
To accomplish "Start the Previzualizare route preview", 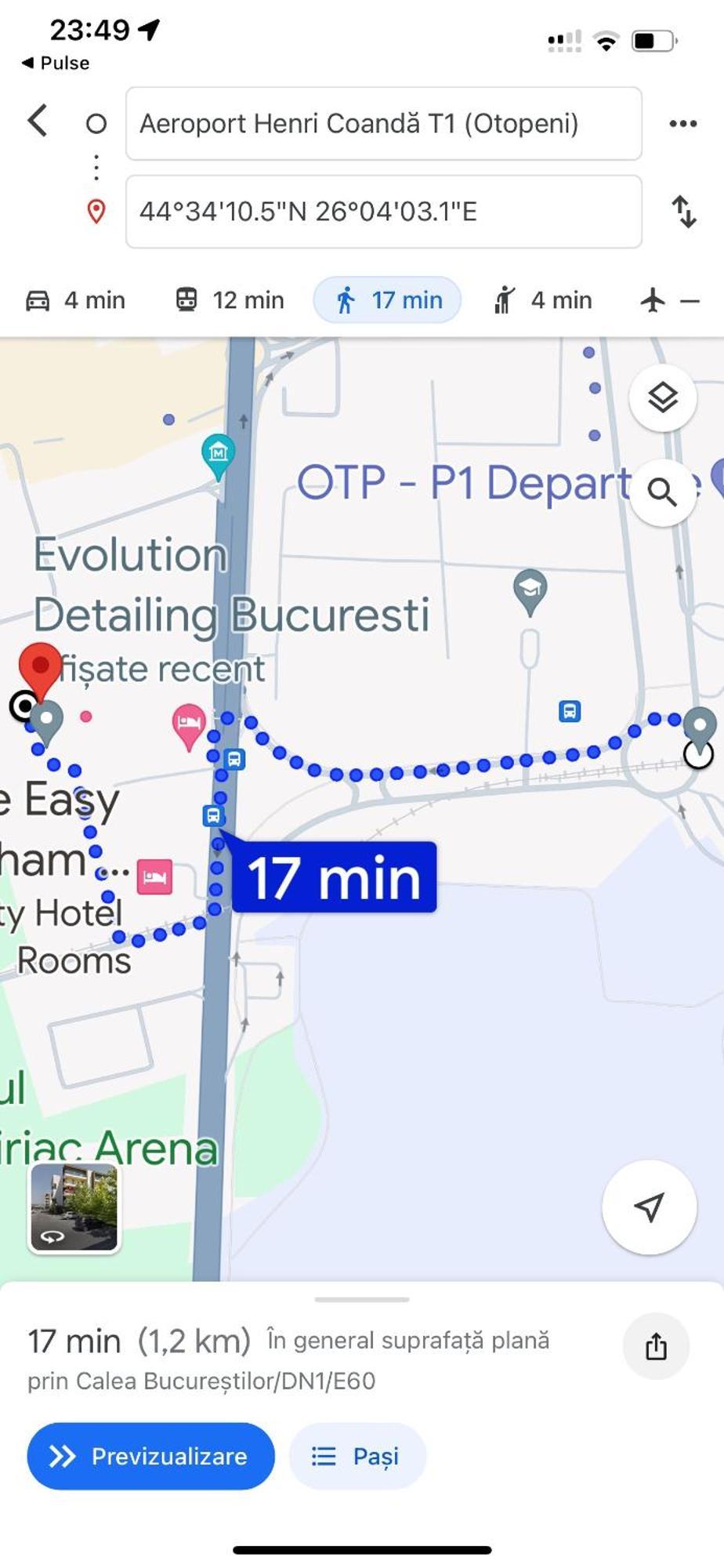I will point(150,1456).
